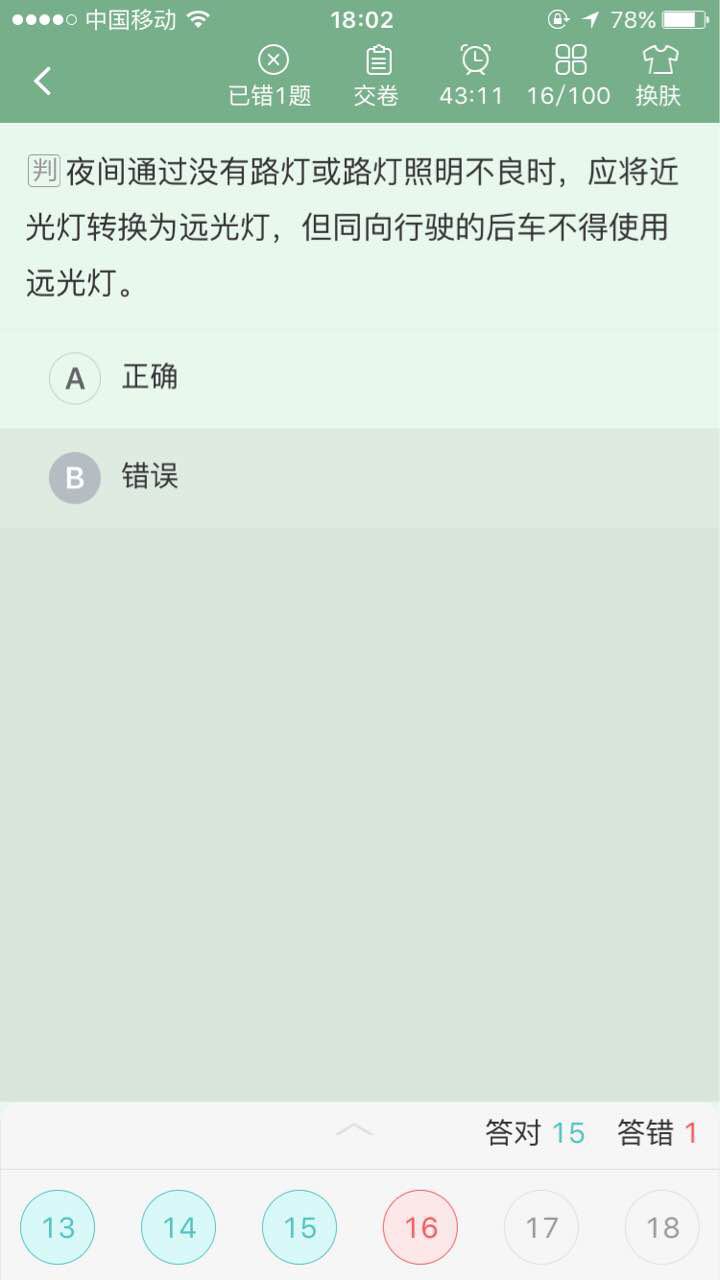The width and height of the screenshot is (720, 1280).
Task: Jump to question 14
Action: 179,1227
